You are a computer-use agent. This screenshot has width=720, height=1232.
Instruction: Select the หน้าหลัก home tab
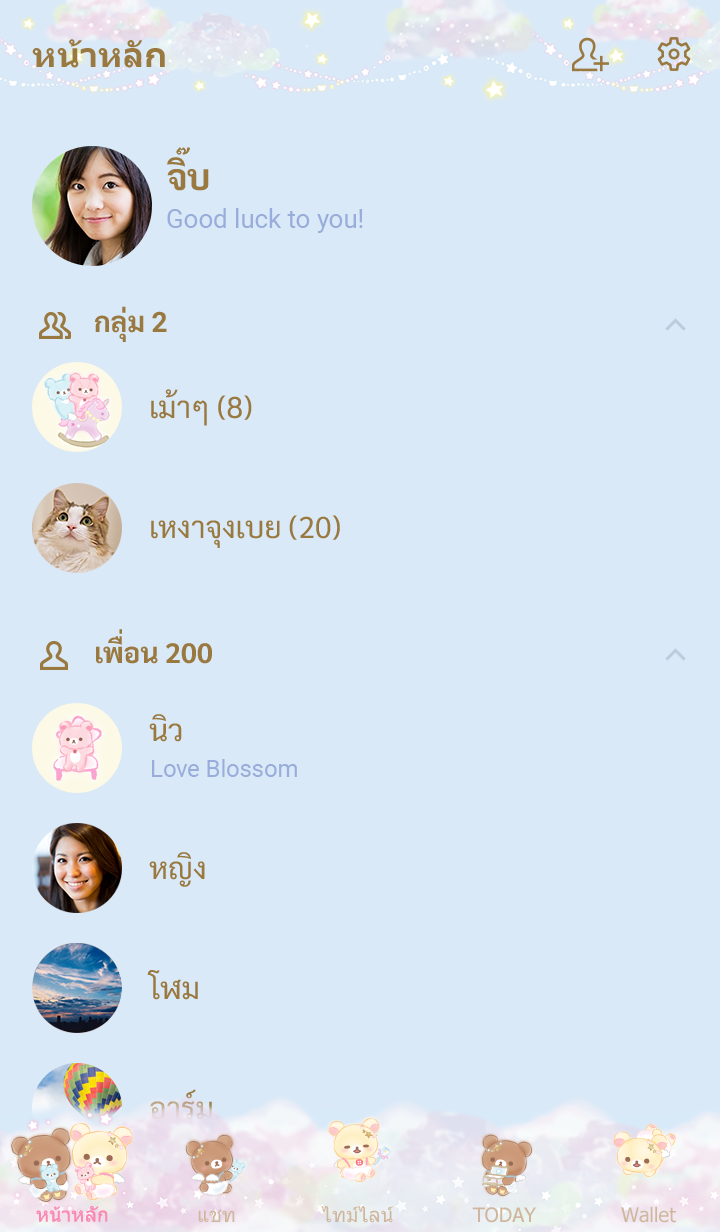pyautogui.click(x=72, y=1180)
